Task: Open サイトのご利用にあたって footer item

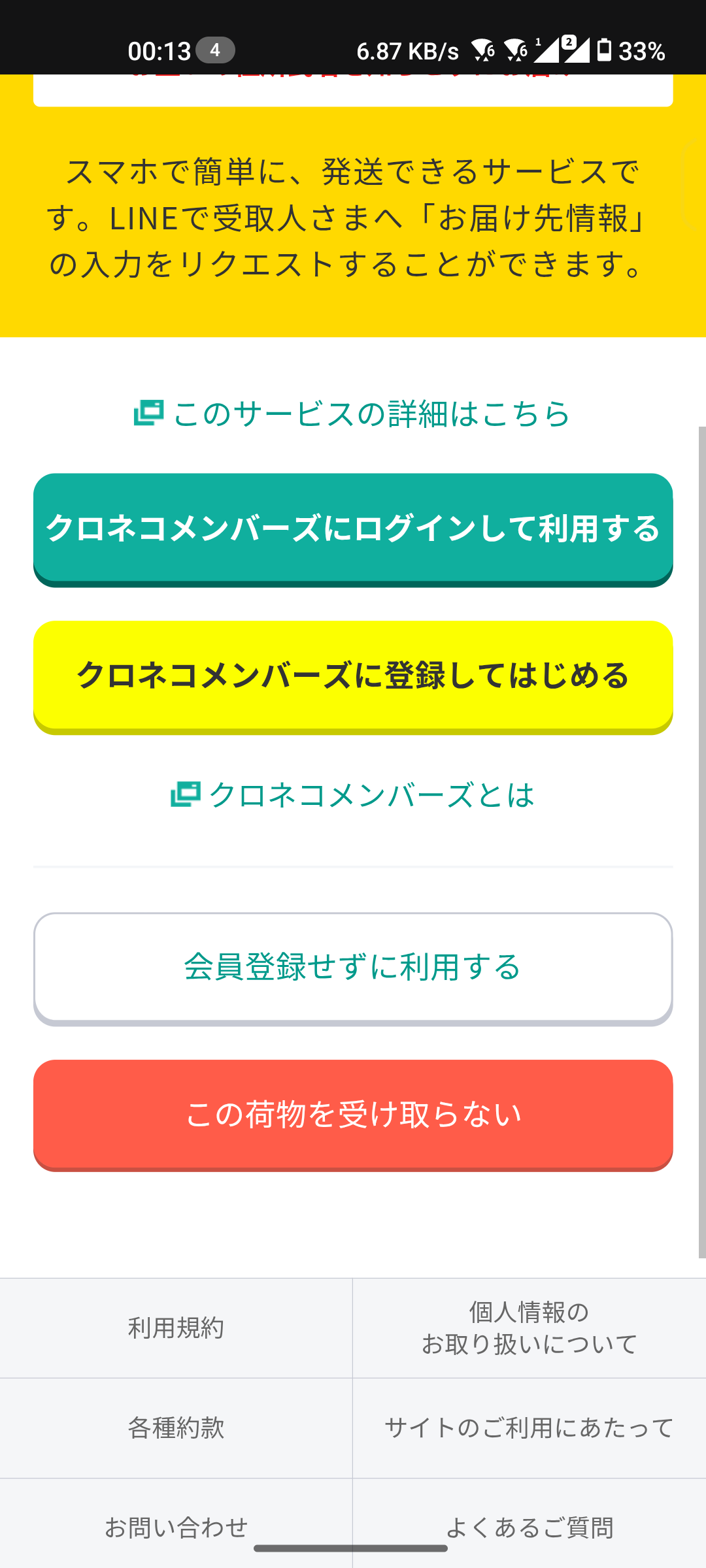Action: tap(529, 1428)
